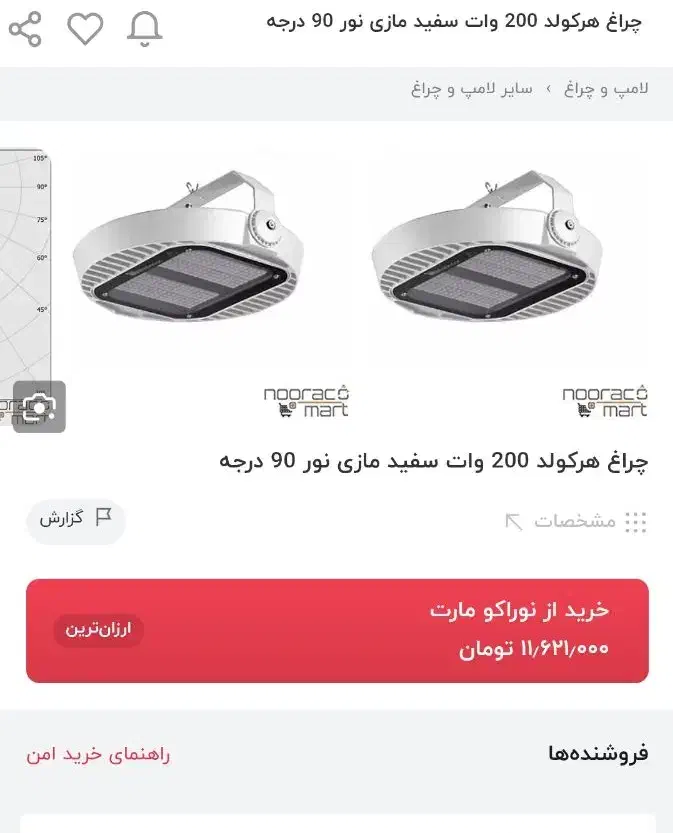Tap the گزارش report button
The width and height of the screenshot is (673, 833).
(76, 519)
